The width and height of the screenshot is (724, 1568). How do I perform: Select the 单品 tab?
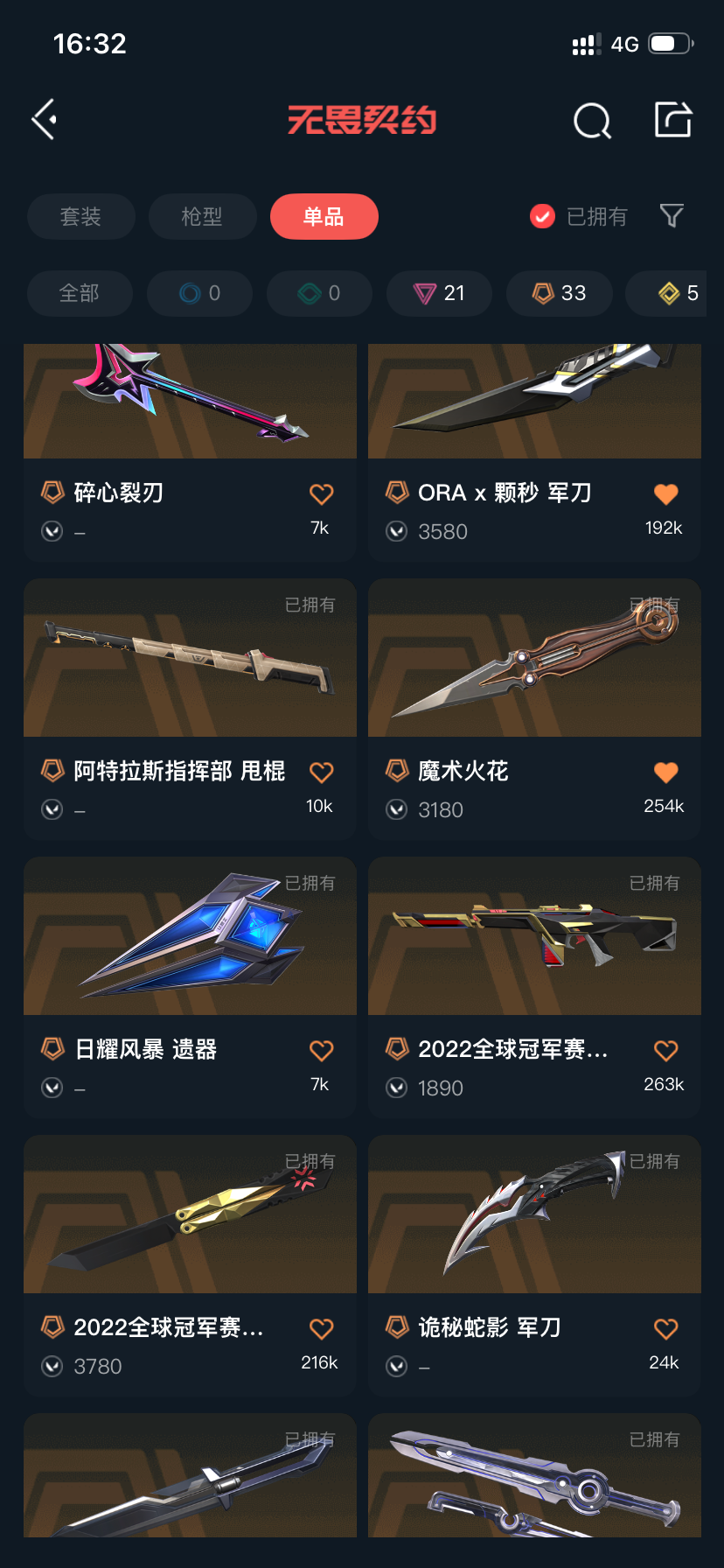pos(324,216)
